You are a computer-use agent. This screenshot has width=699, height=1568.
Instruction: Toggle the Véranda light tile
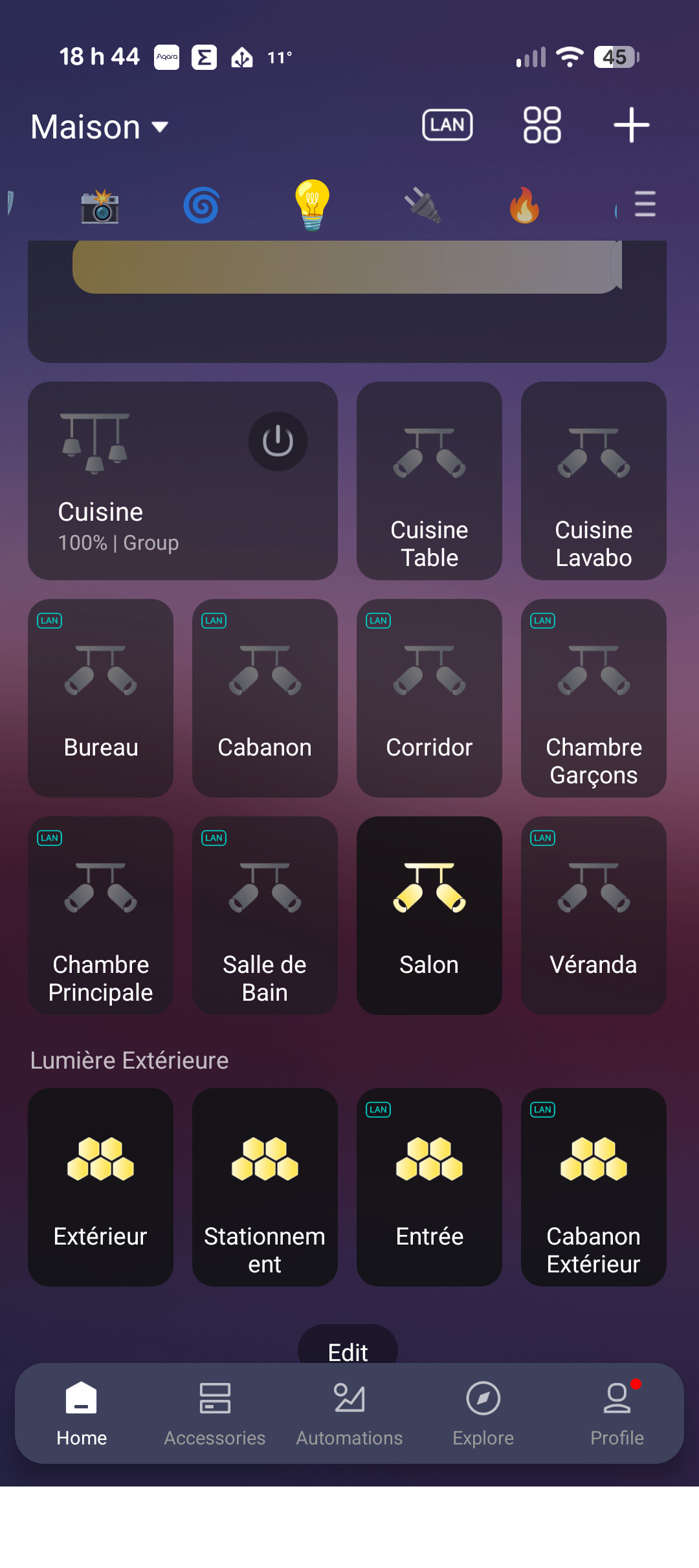tap(594, 915)
